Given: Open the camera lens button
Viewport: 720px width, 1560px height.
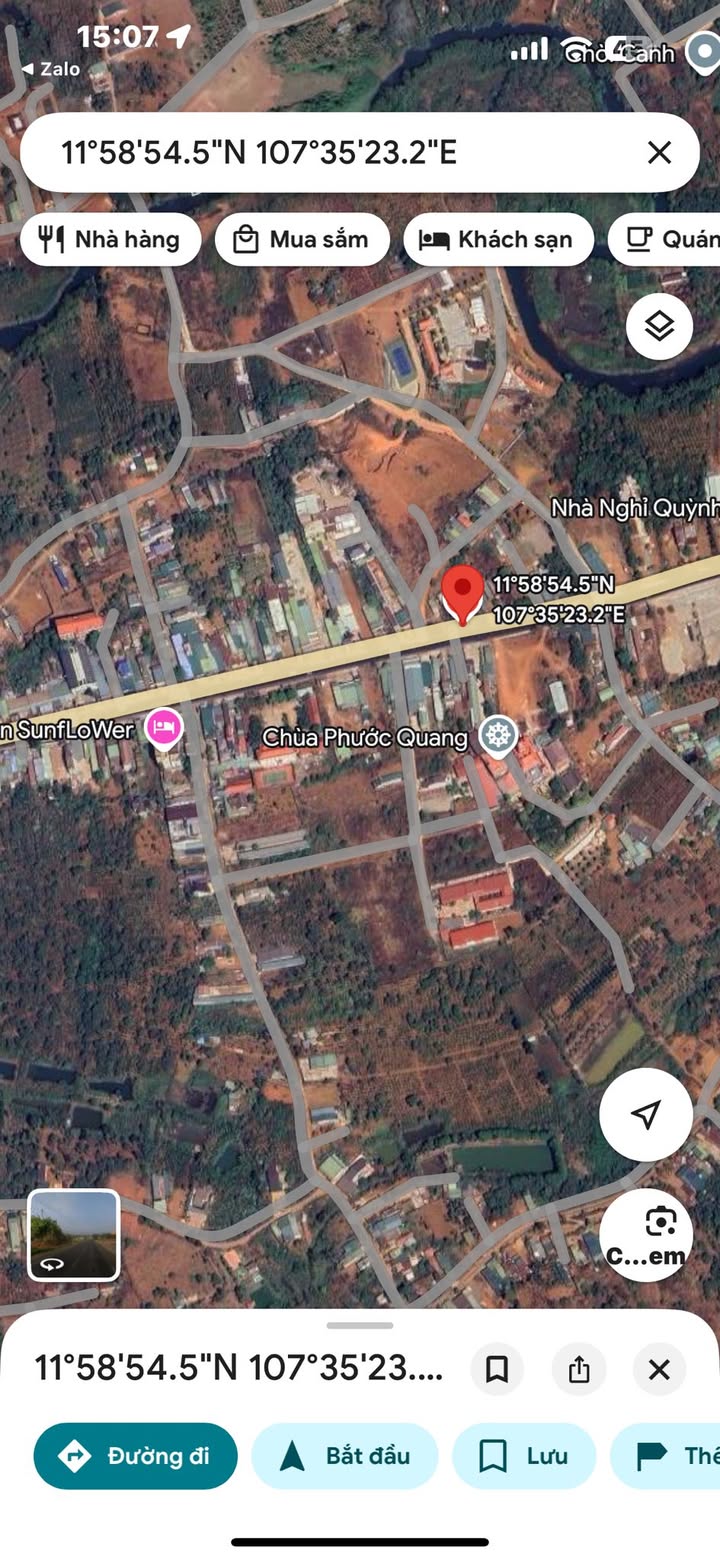Looking at the screenshot, I should pos(646,1234).
